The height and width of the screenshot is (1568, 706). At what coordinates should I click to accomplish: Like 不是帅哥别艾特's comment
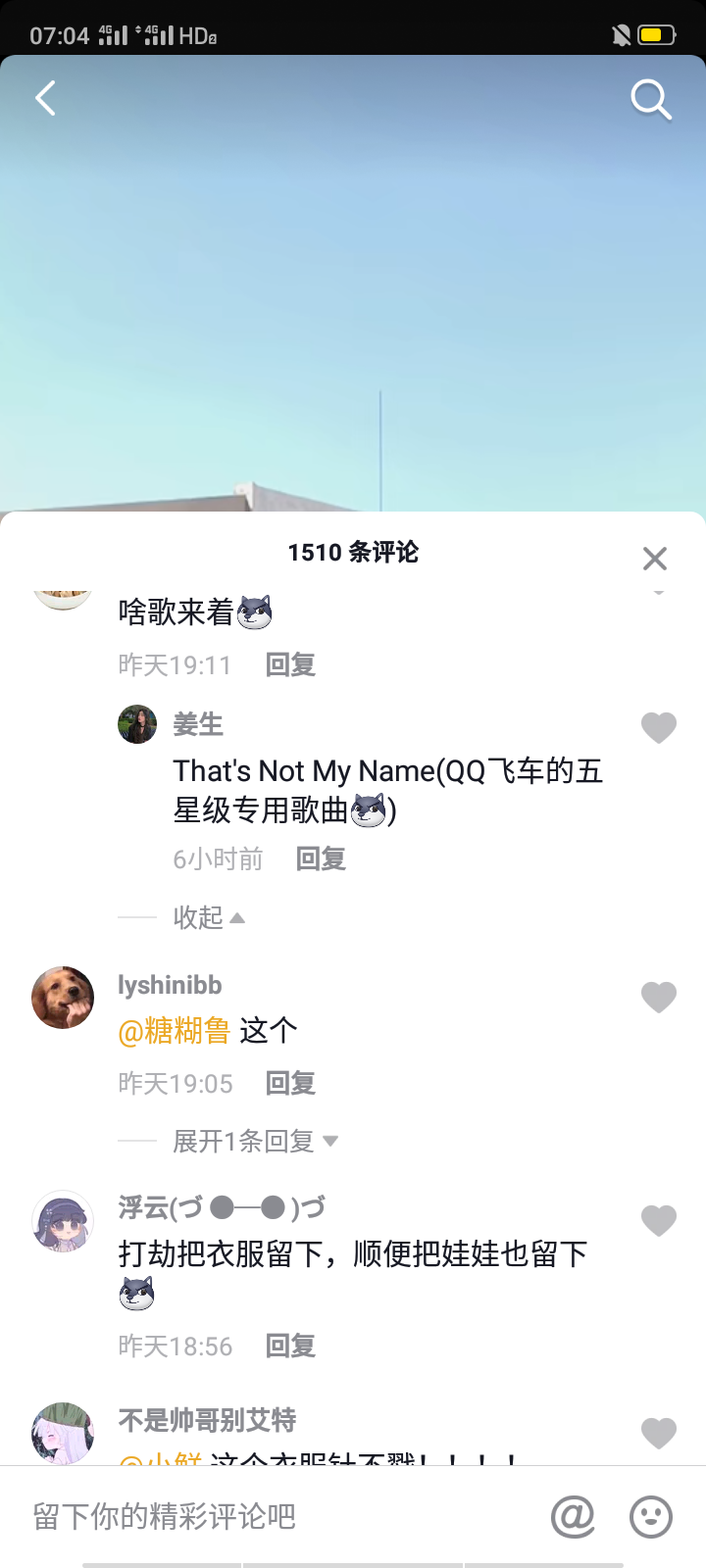[658, 1433]
